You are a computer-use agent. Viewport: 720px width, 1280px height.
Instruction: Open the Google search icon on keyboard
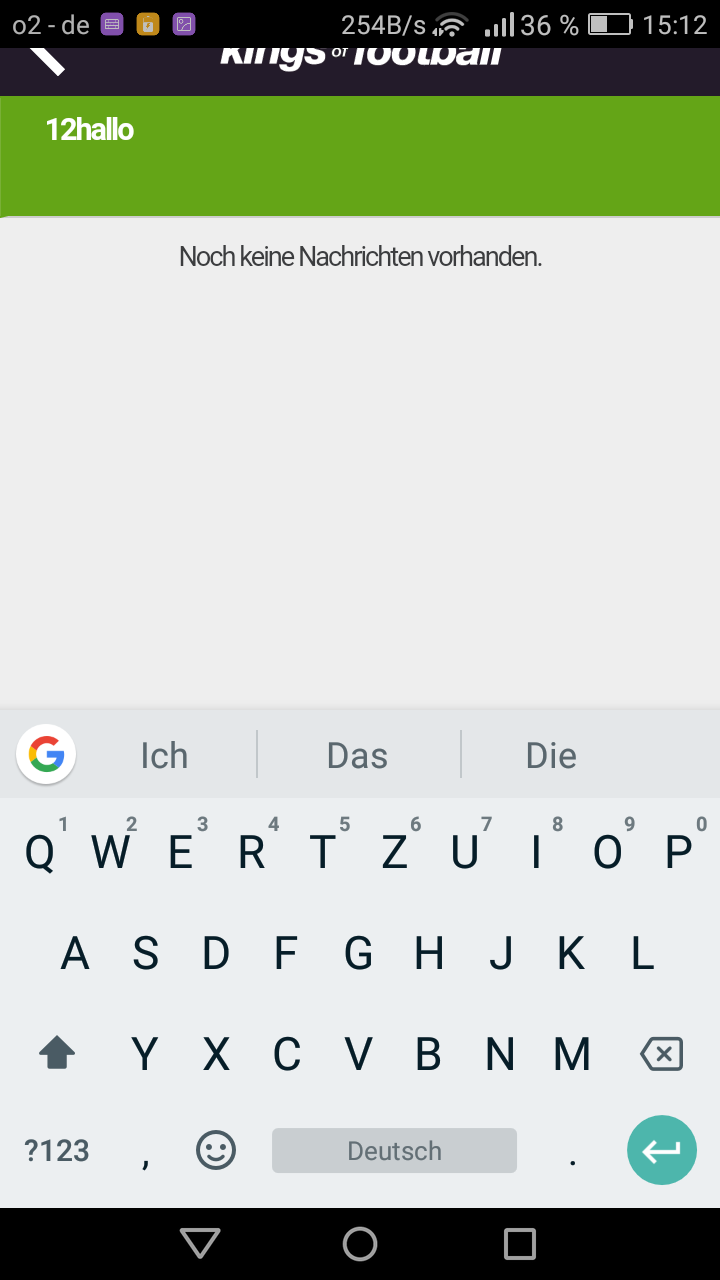(x=46, y=754)
